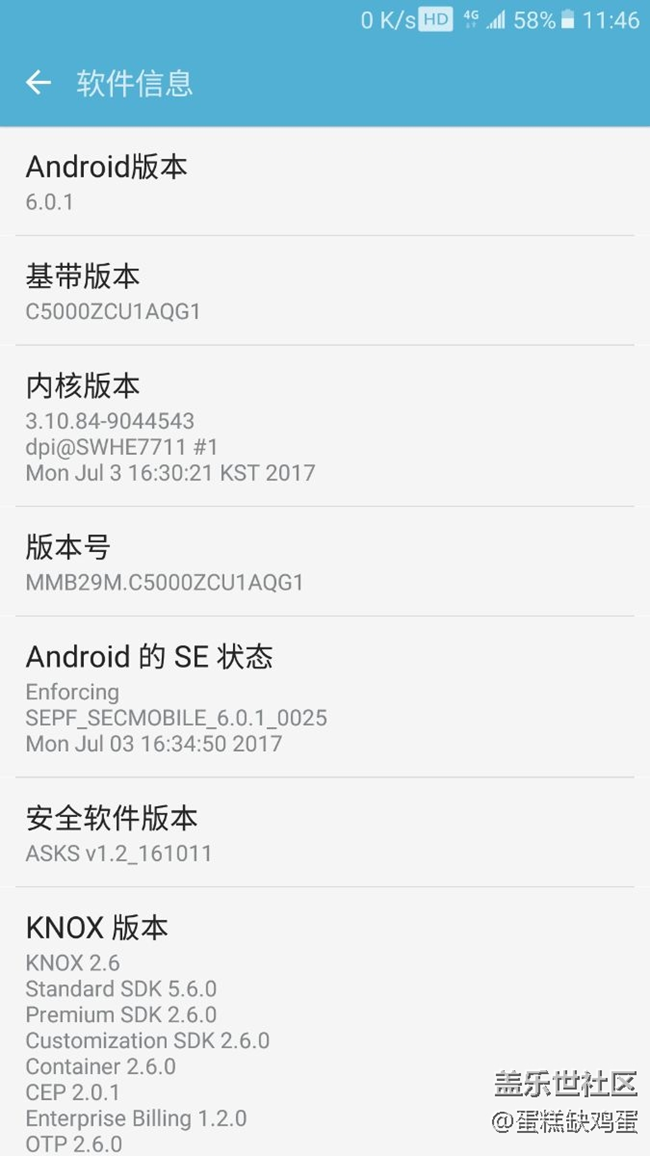
Task: Tap the Android版本 row
Action: point(324,182)
